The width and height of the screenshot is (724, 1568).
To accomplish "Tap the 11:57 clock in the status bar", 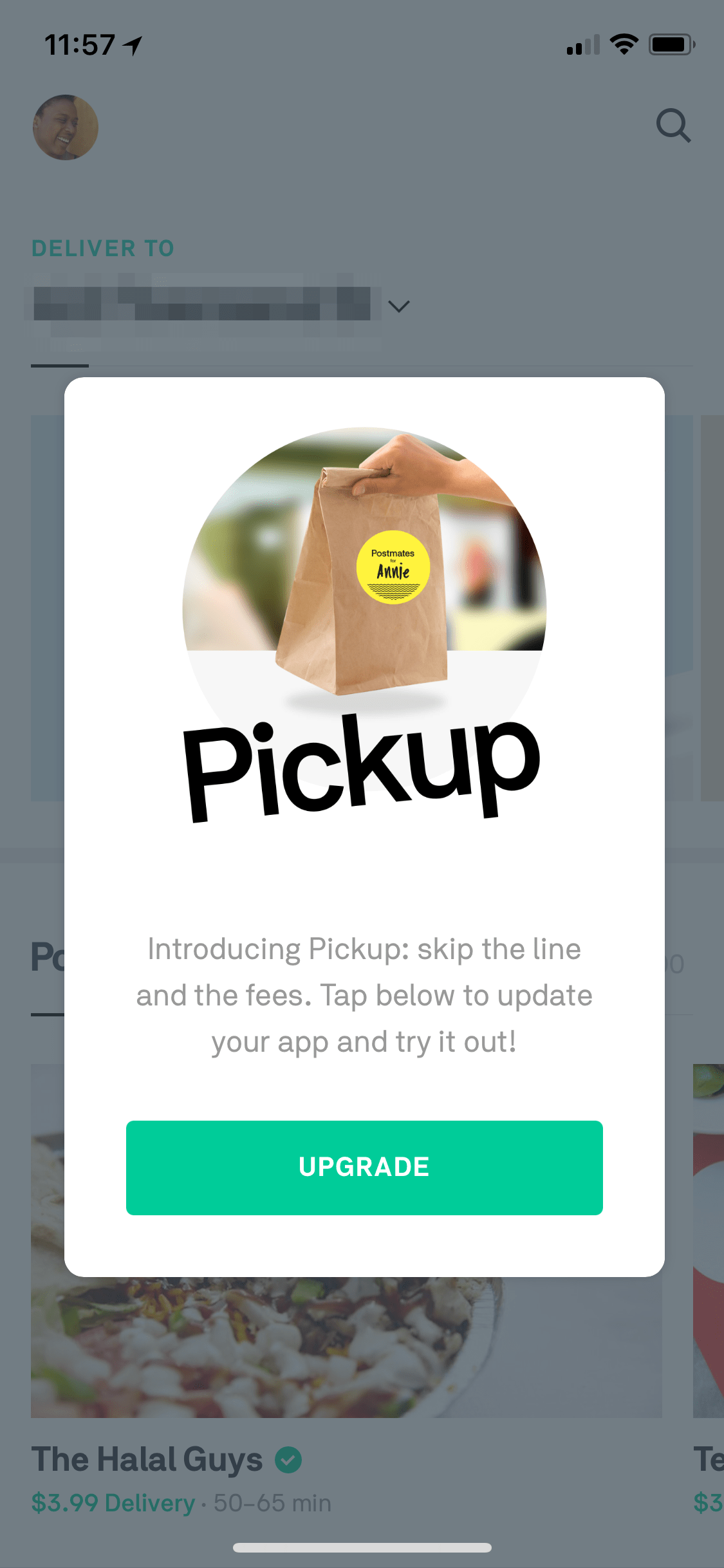I will (80, 44).
